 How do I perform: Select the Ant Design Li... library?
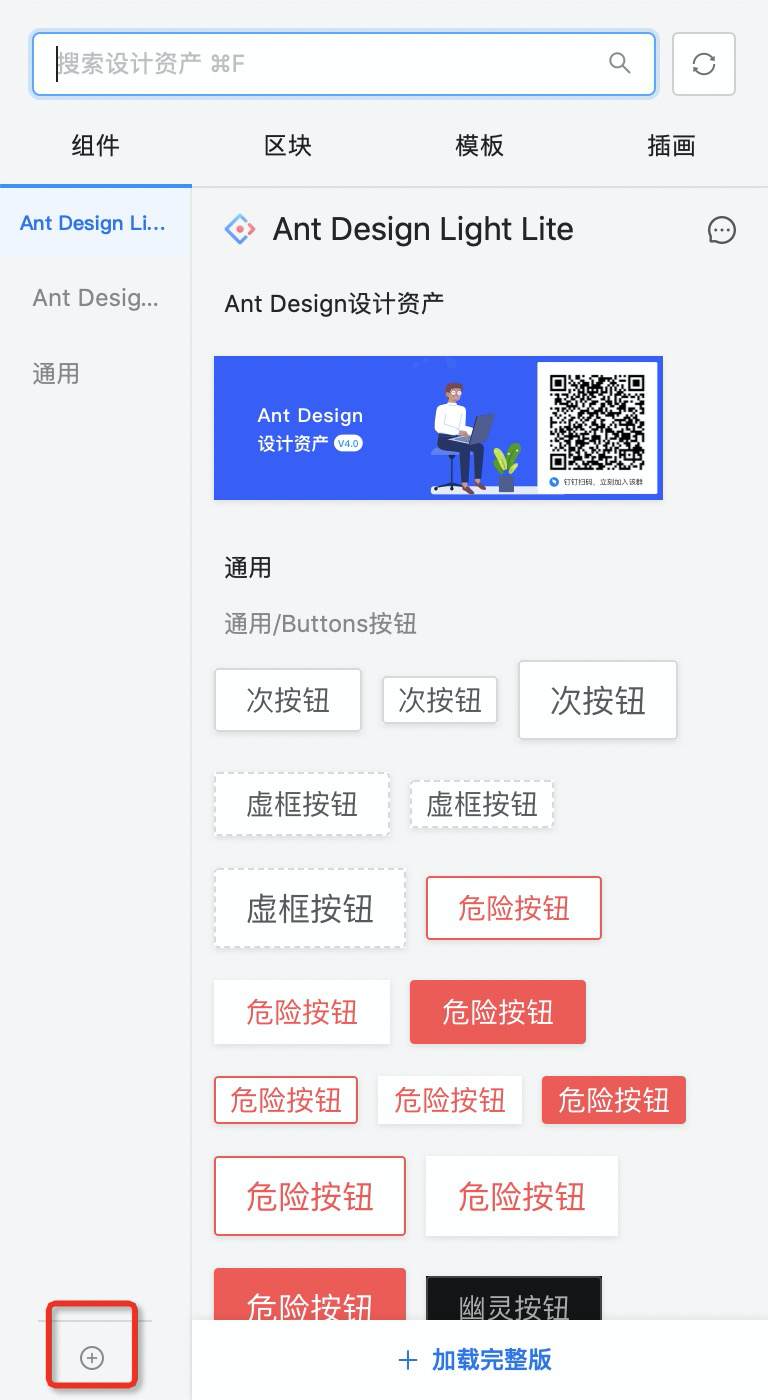93,223
